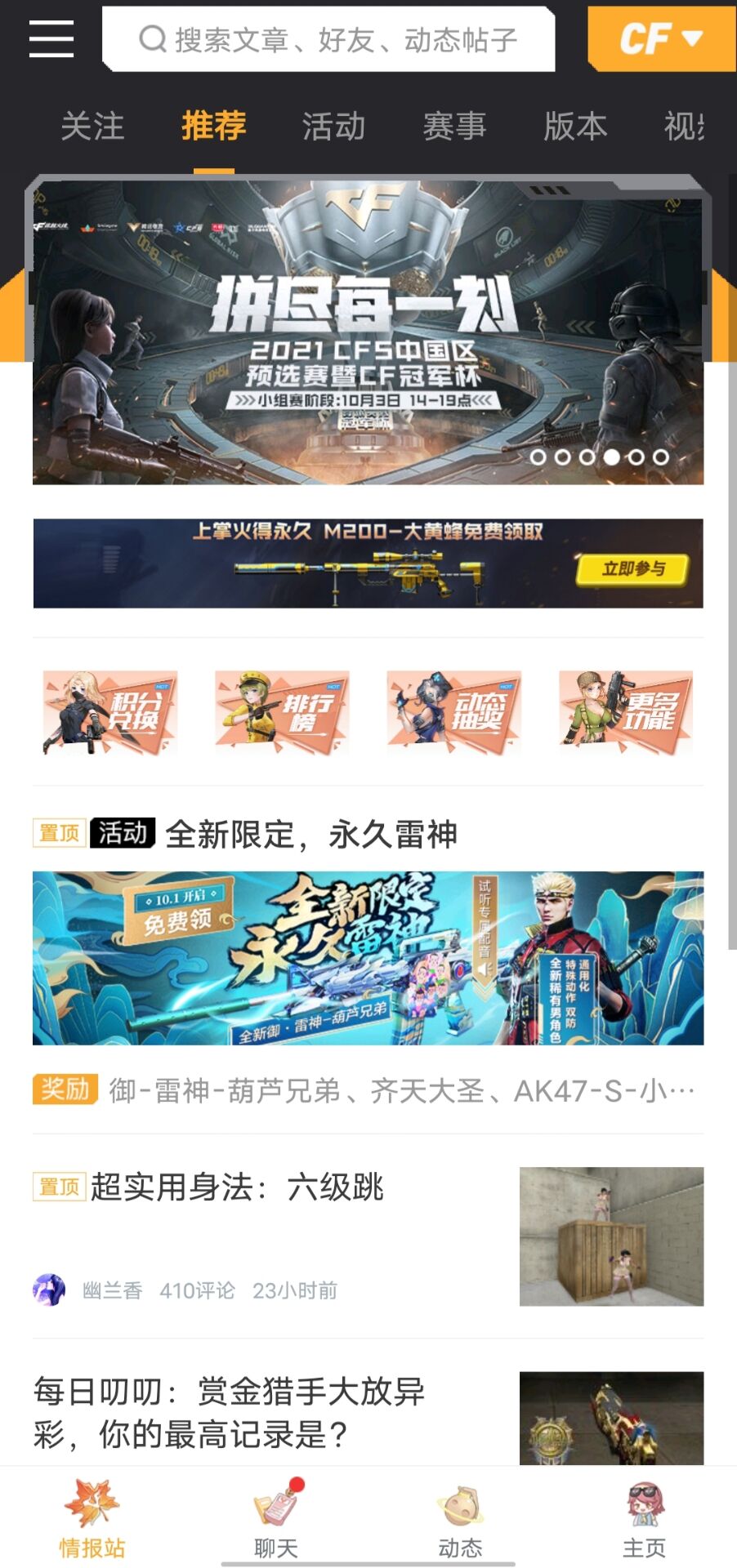Expand the CF game selector dropdown

[x=661, y=38]
